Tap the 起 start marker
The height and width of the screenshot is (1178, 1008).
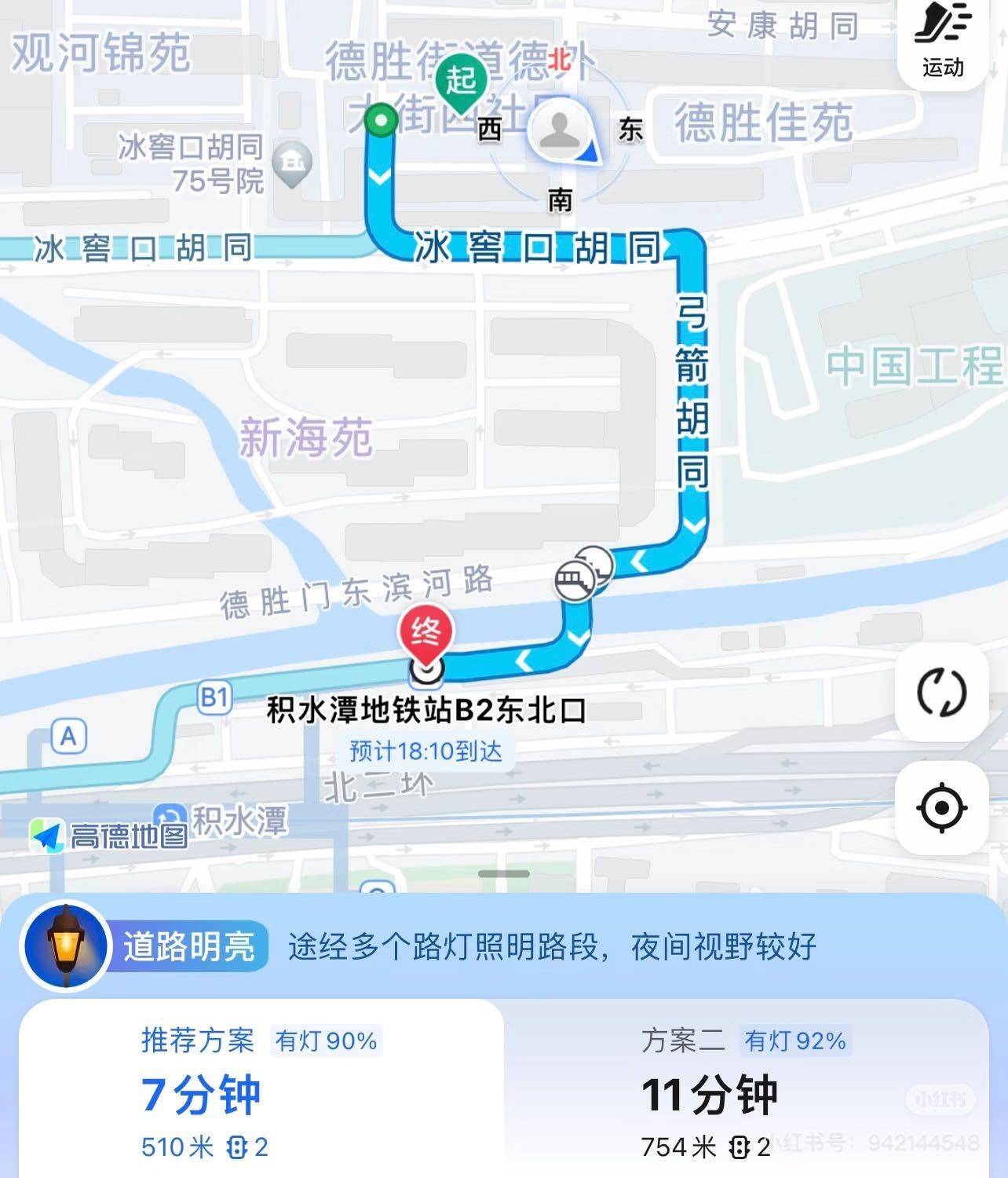point(461,81)
